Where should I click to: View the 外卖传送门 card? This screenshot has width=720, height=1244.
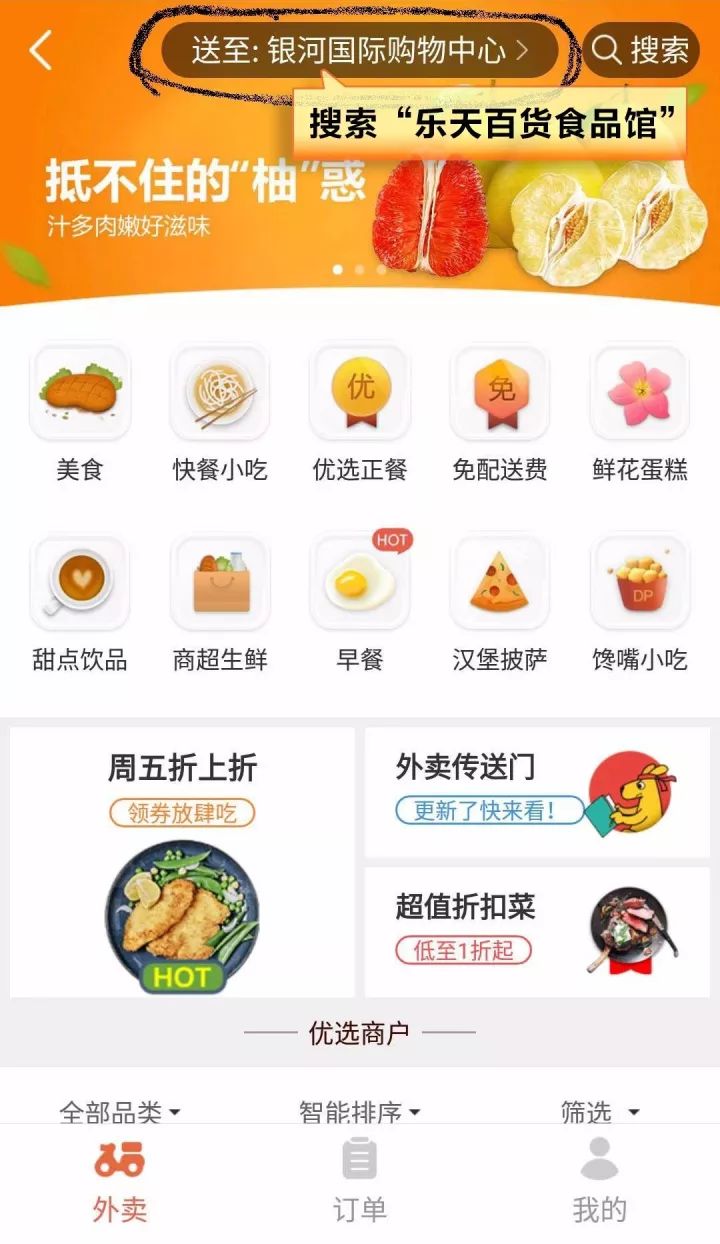click(x=537, y=792)
